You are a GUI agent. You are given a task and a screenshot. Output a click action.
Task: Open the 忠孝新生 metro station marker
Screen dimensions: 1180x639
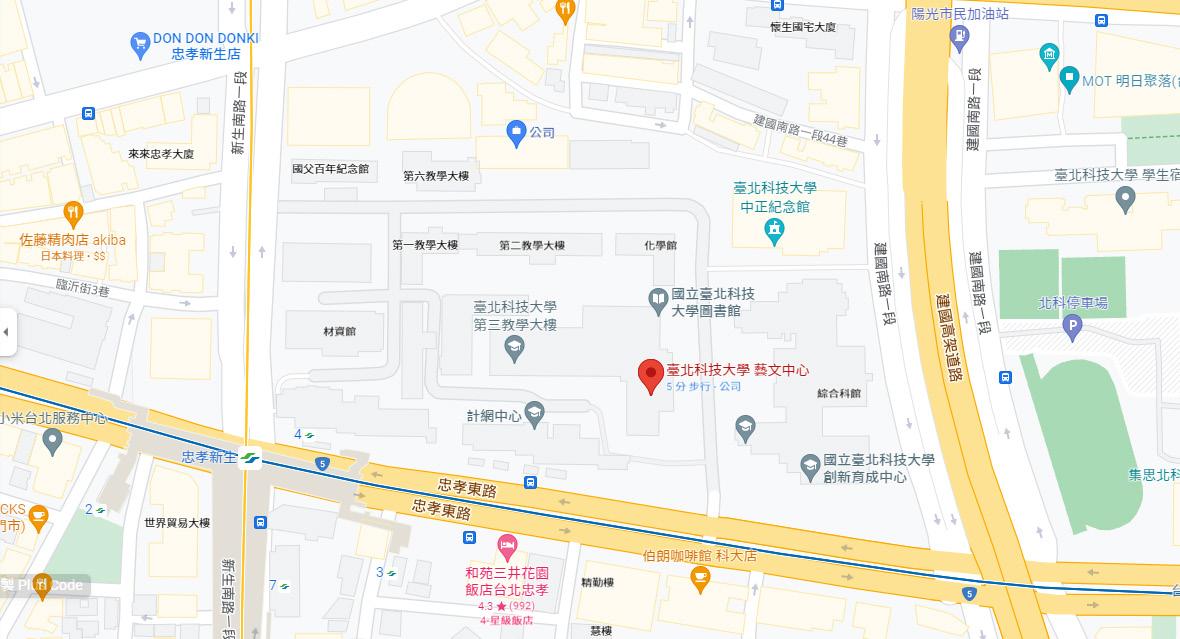pos(249,458)
